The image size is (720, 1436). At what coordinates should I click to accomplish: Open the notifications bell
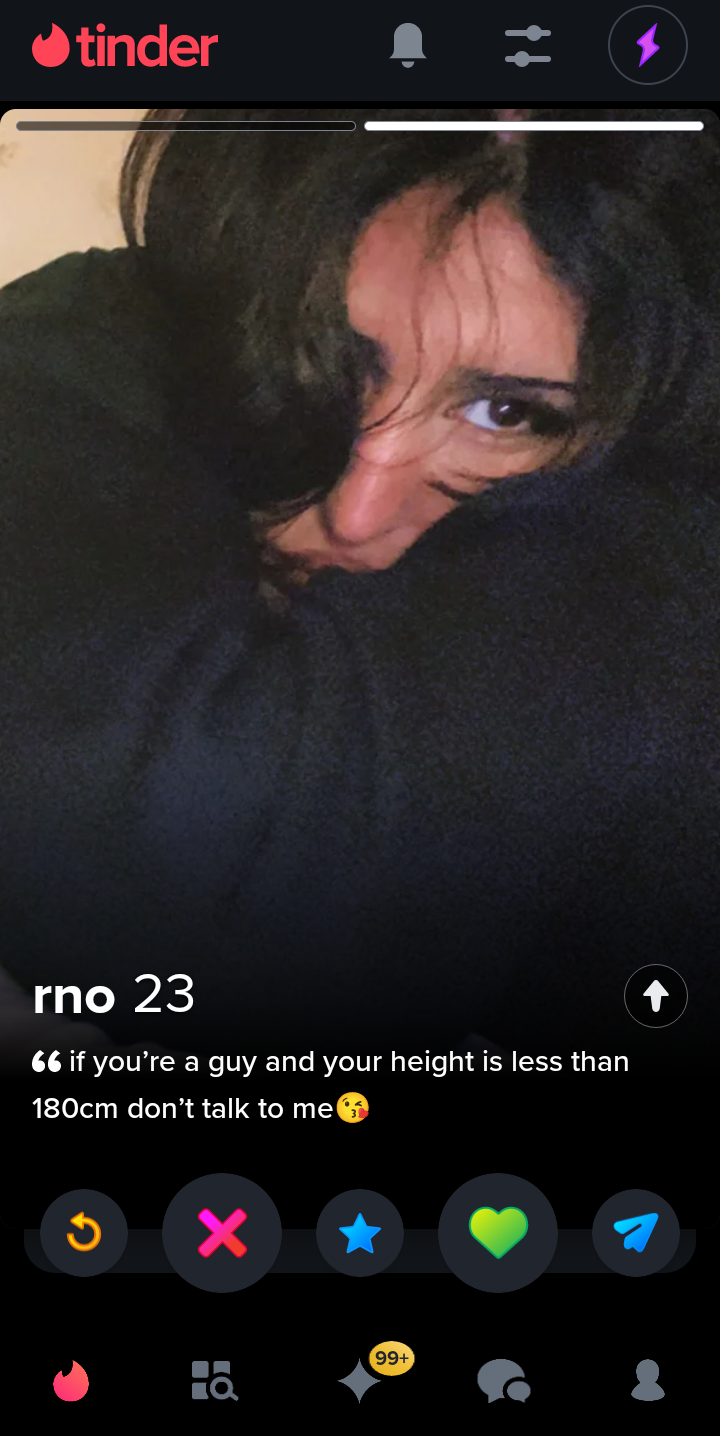[x=408, y=46]
